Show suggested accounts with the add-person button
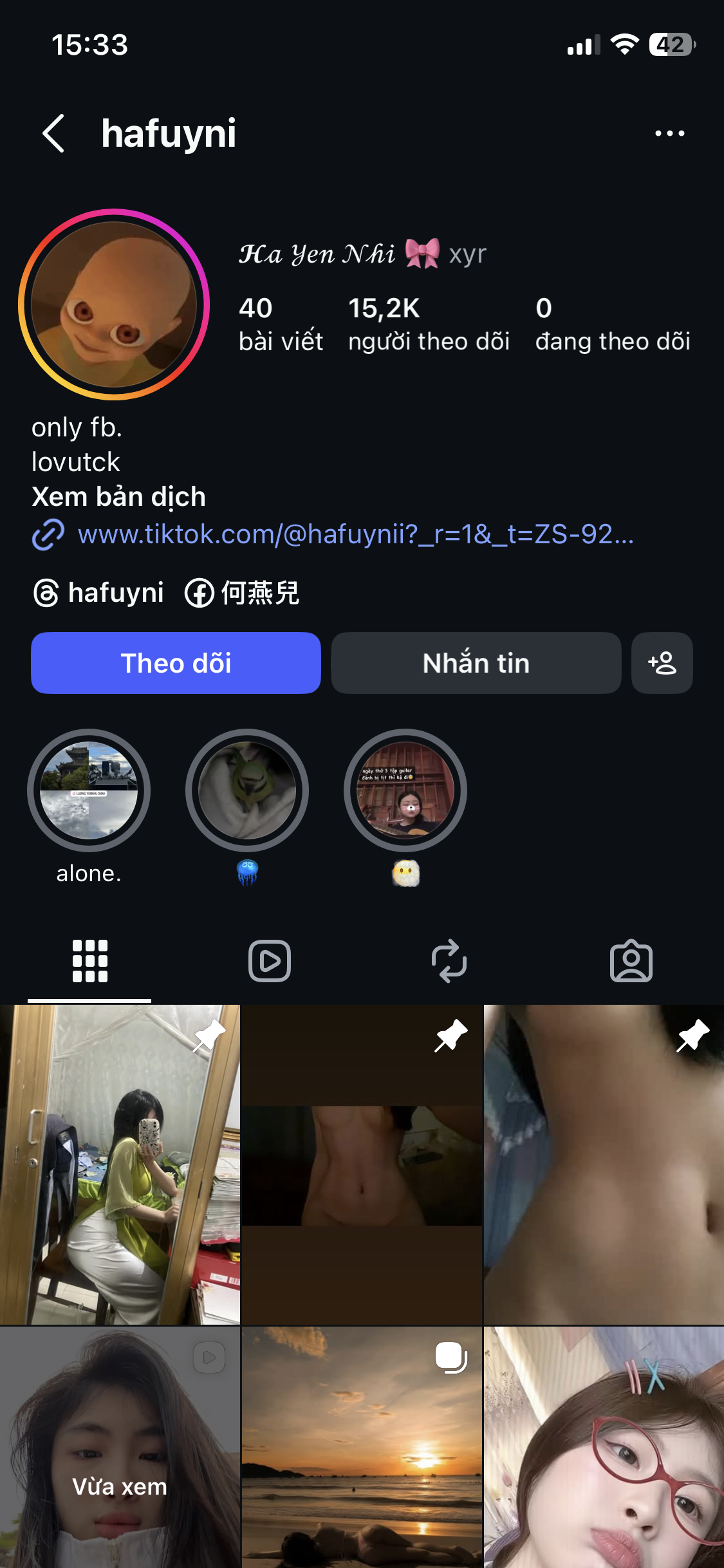 pos(662,663)
